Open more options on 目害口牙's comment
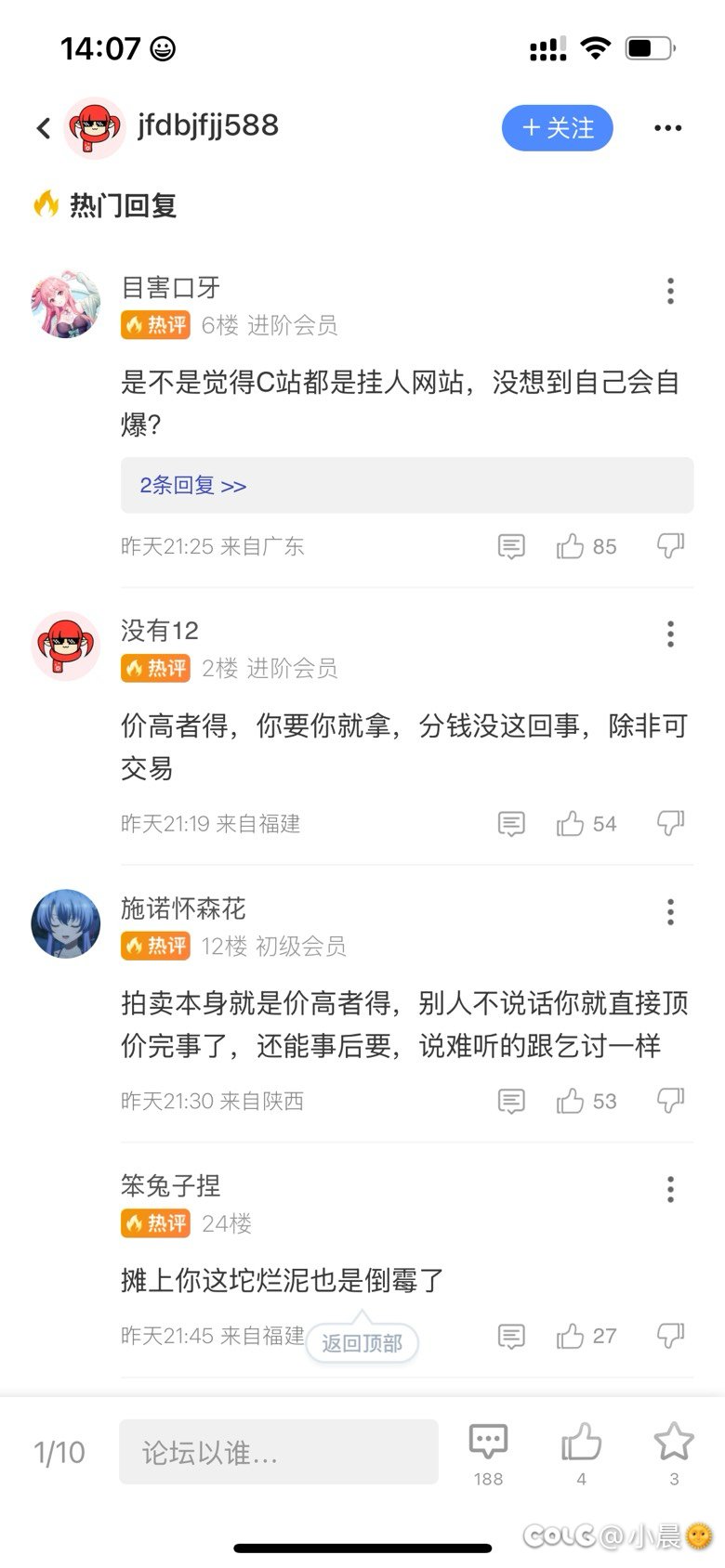The image size is (725, 1568). 670,292
